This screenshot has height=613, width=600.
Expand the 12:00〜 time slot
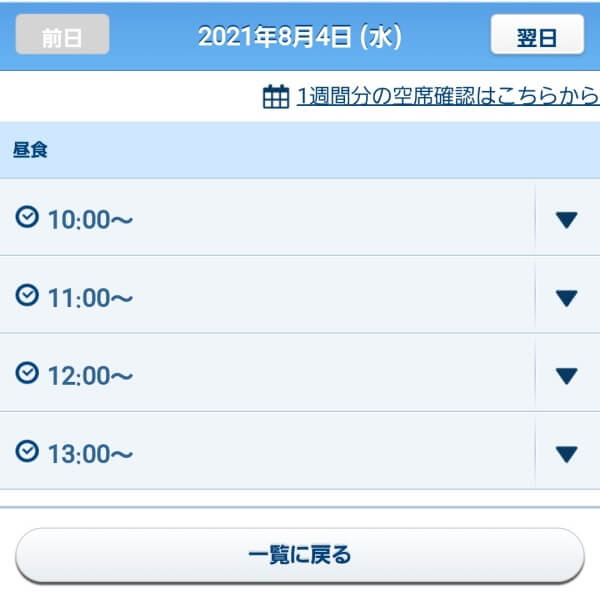pyautogui.click(x=566, y=375)
